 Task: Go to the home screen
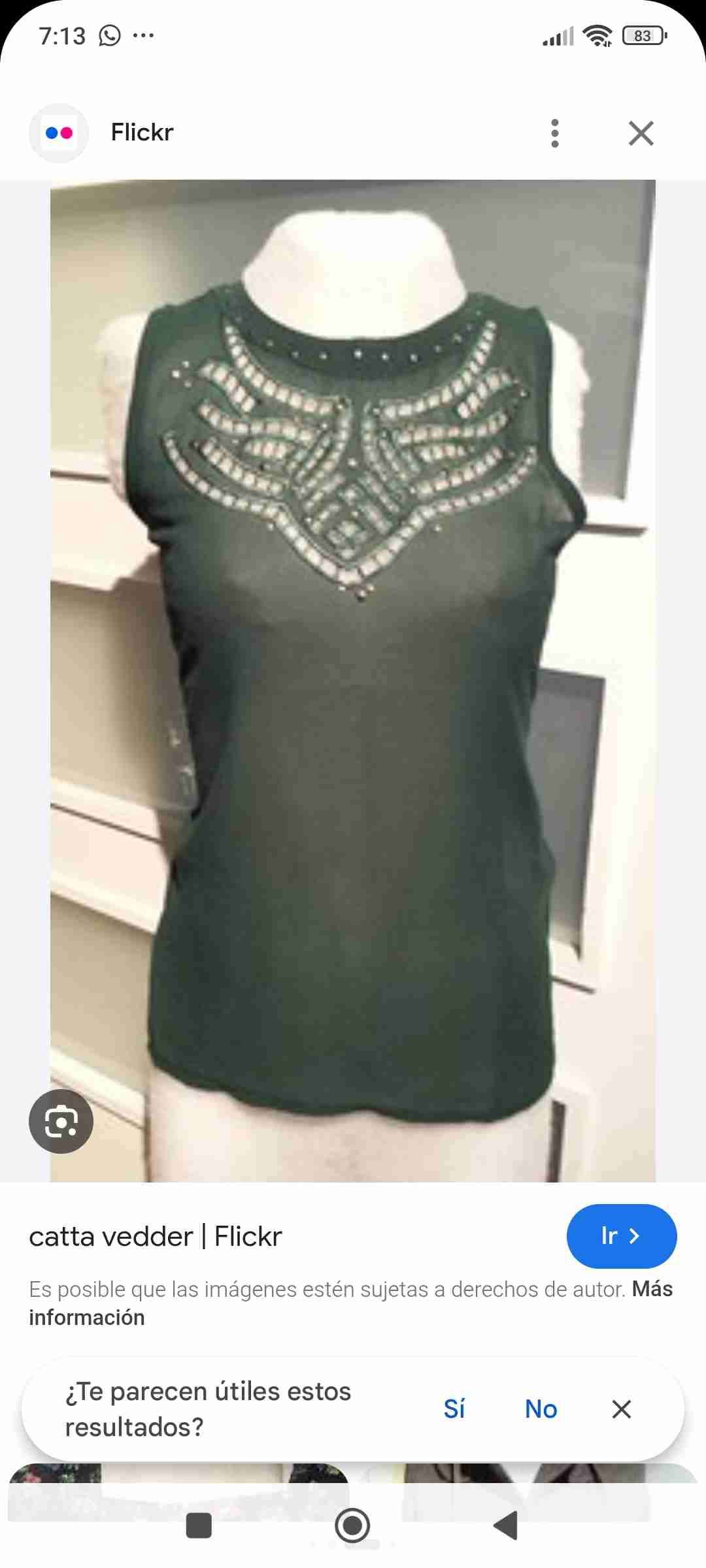352,1526
